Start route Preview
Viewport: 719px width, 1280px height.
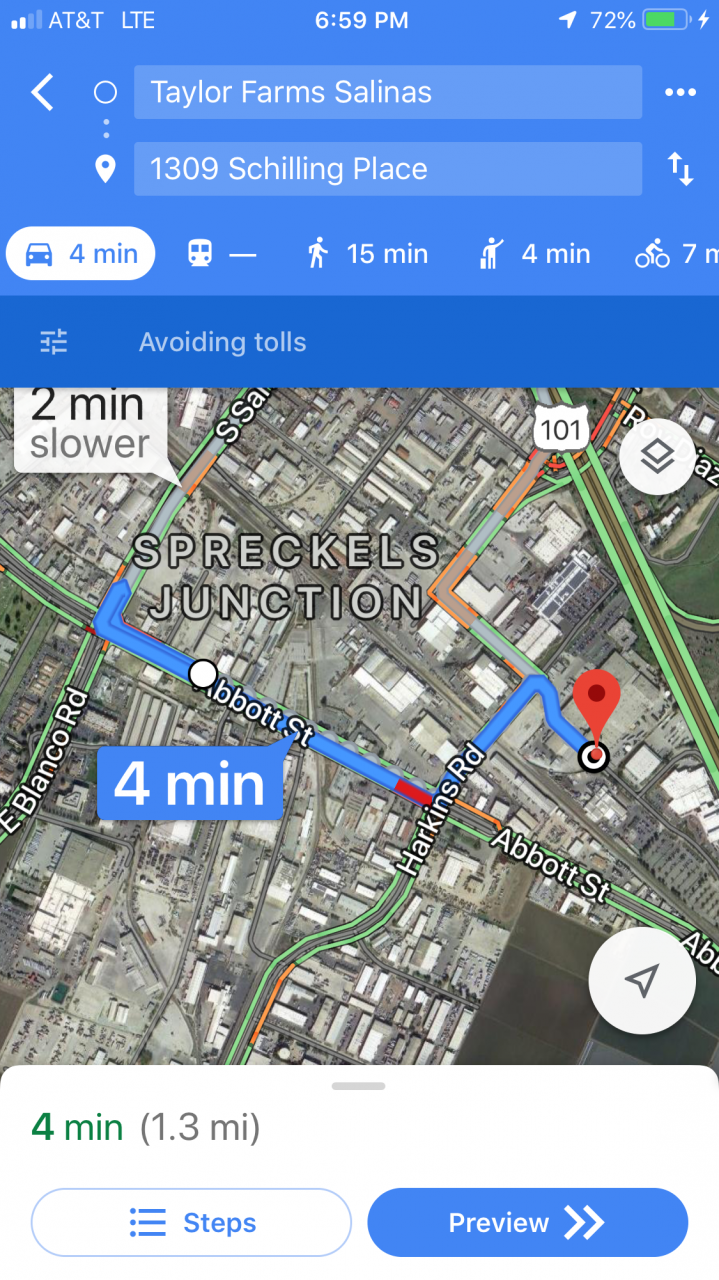pos(527,1222)
